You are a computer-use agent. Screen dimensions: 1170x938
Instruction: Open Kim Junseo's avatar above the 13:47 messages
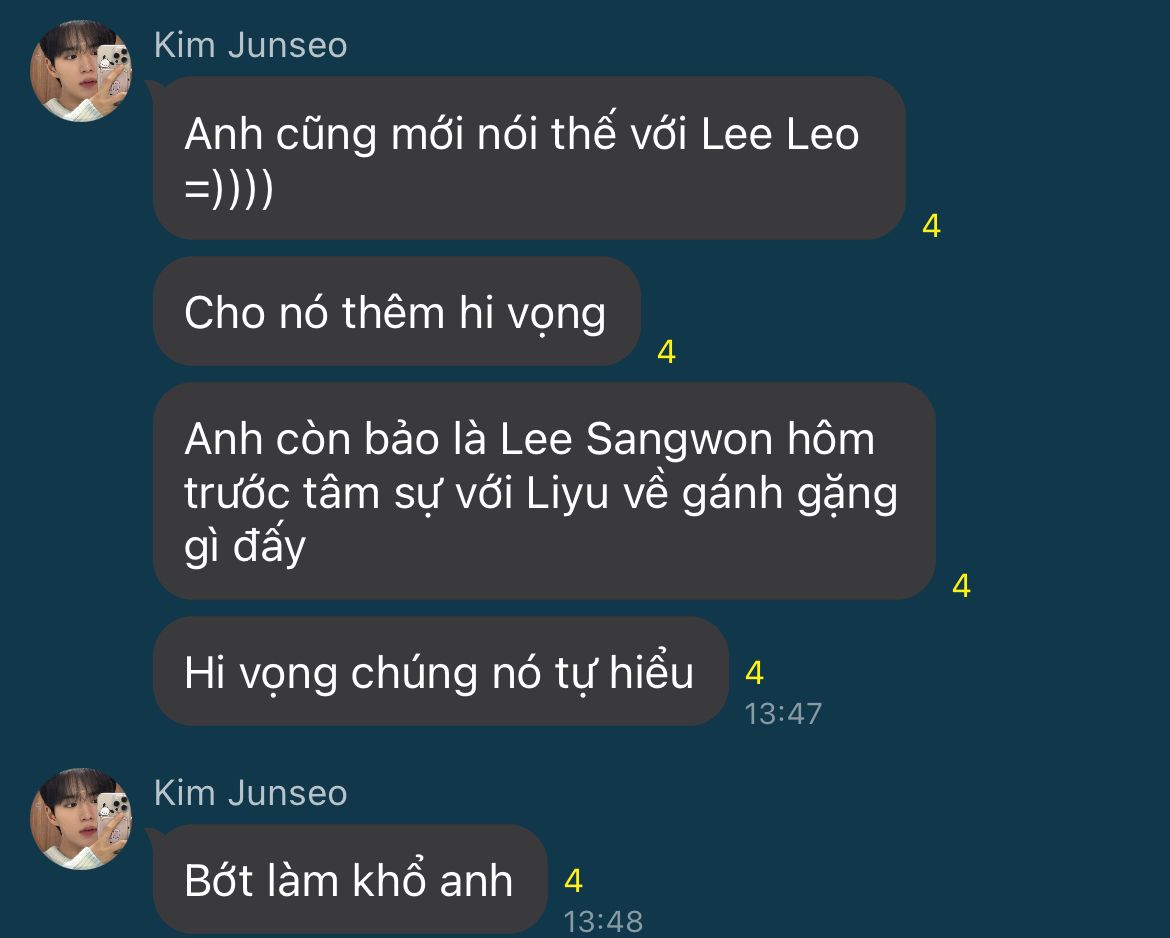82,72
